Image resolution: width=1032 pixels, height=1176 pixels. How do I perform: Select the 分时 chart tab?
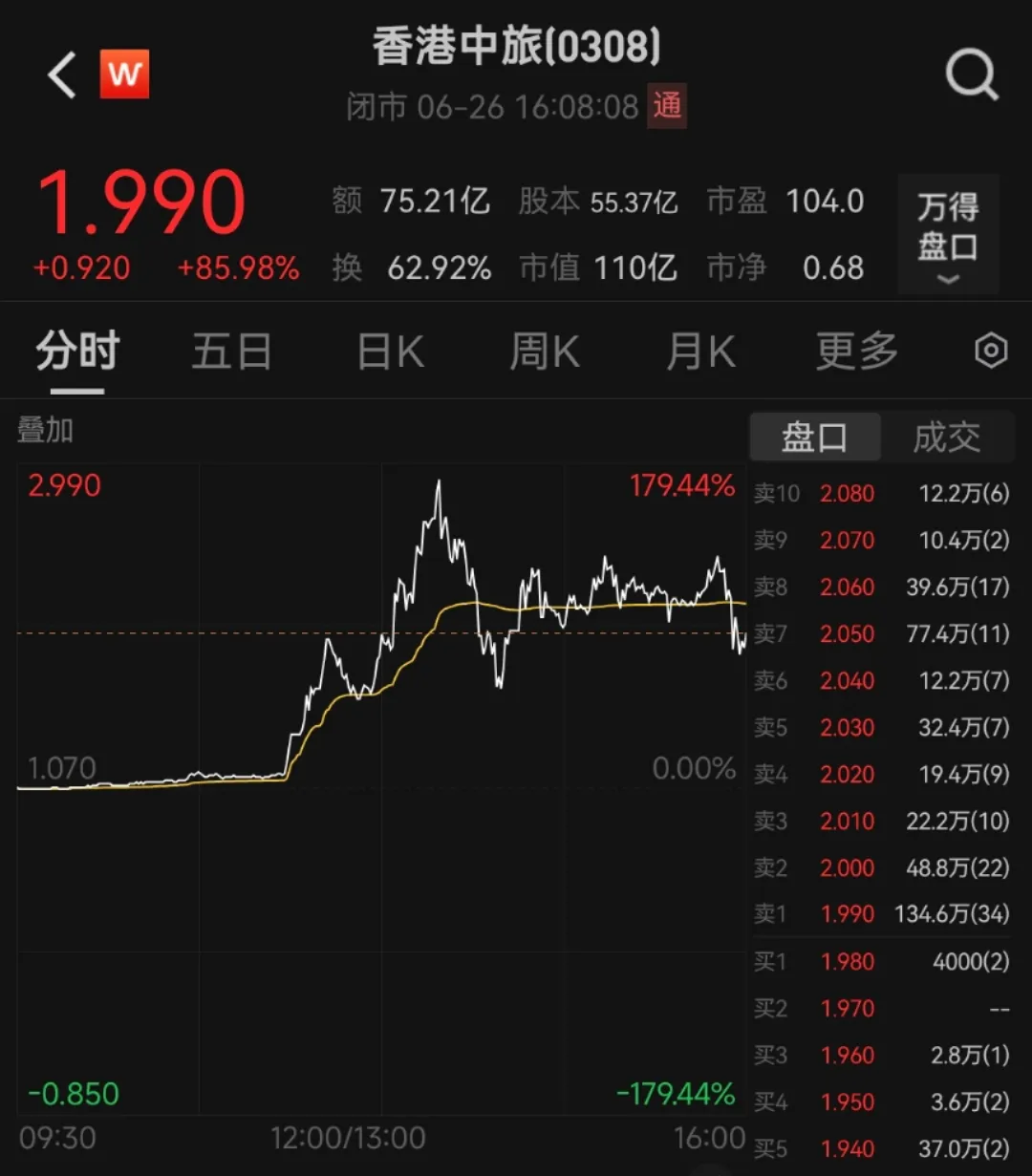(77, 352)
